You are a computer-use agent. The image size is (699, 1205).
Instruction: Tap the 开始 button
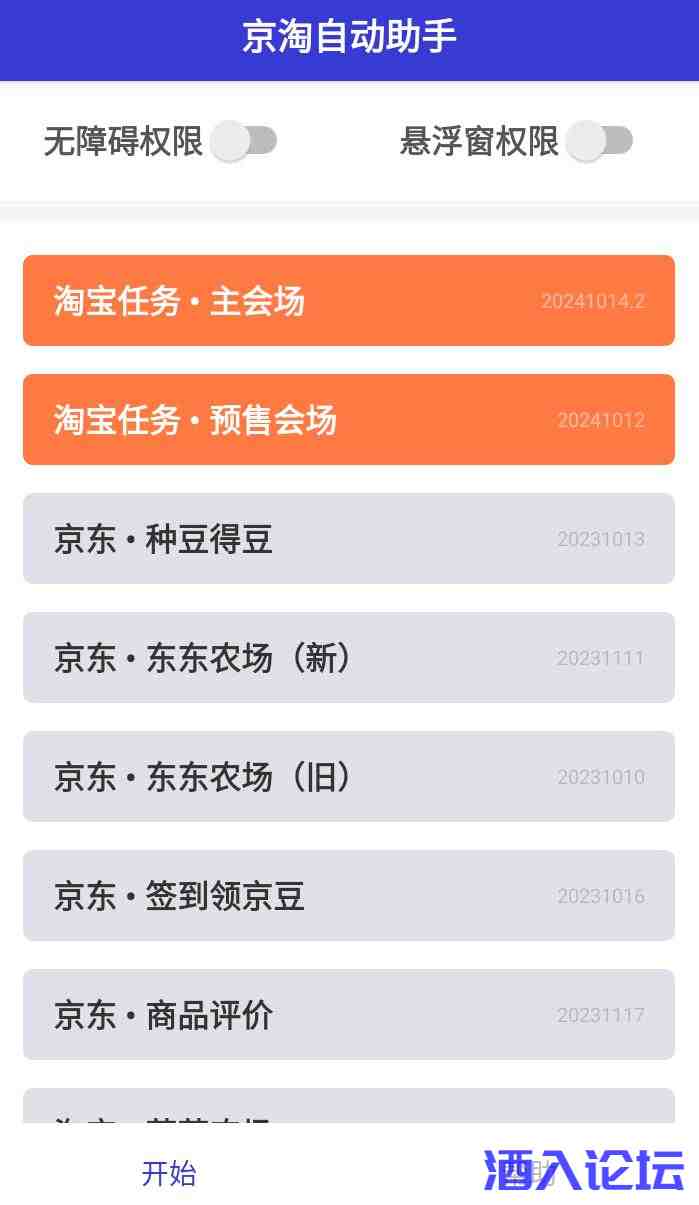(169, 1173)
